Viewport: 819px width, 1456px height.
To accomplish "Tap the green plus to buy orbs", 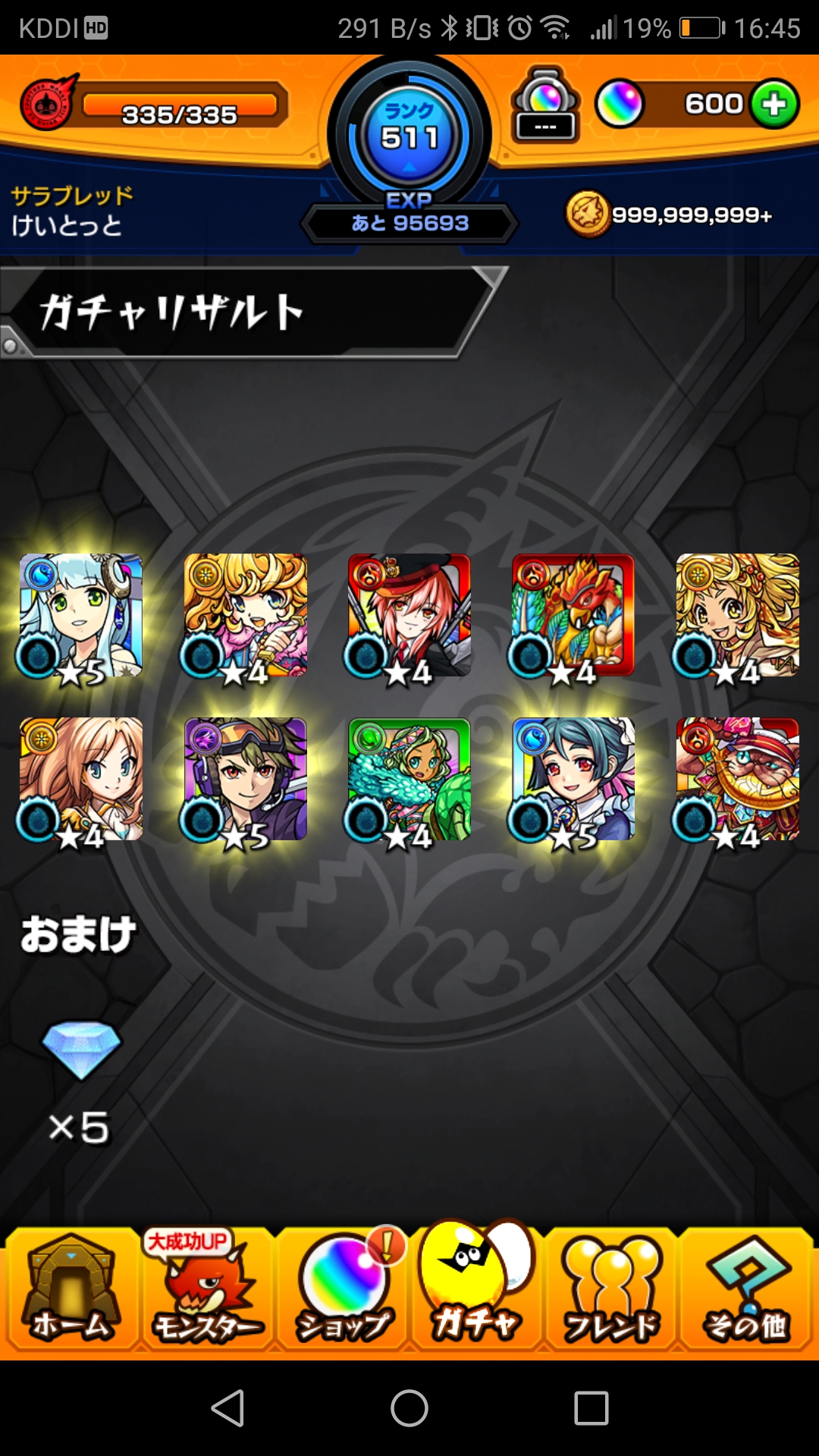I will tap(774, 104).
